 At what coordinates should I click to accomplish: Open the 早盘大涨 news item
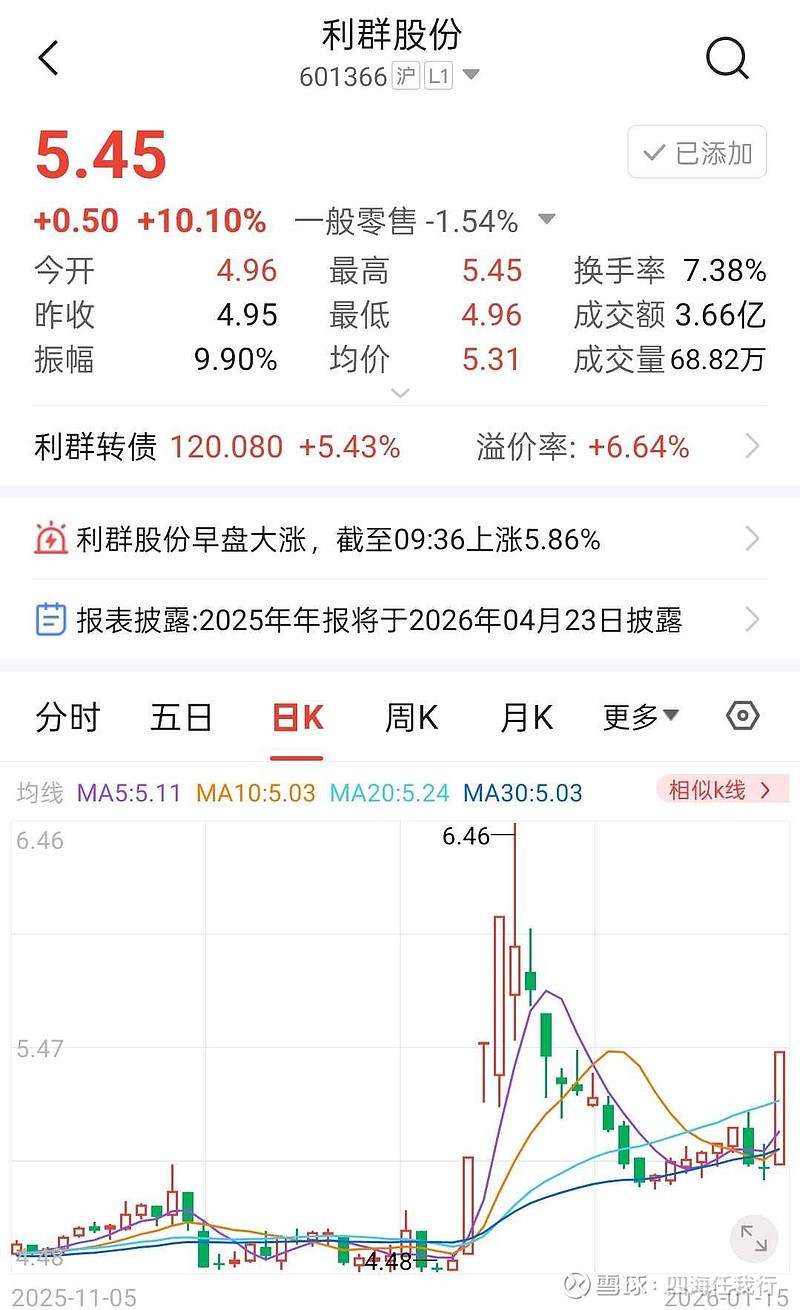[330, 539]
